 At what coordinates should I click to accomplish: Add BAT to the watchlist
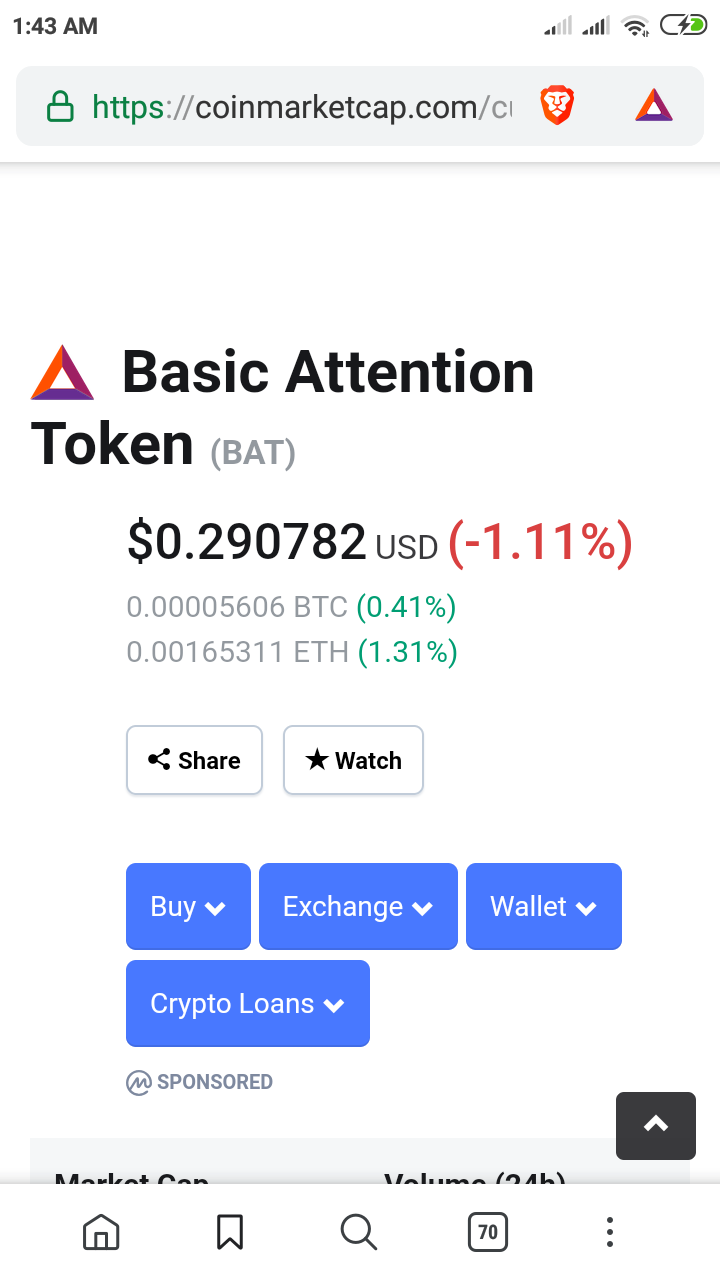tap(353, 760)
